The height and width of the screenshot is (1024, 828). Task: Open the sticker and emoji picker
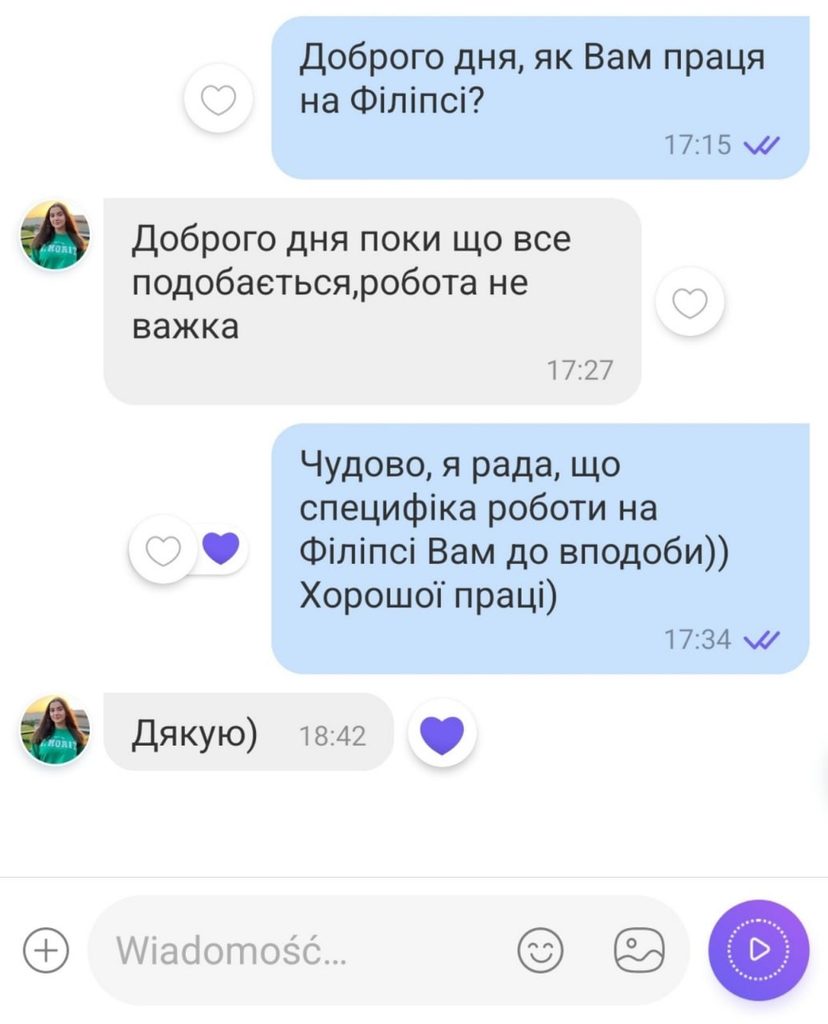pyautogui.click(x=540, y=950)
